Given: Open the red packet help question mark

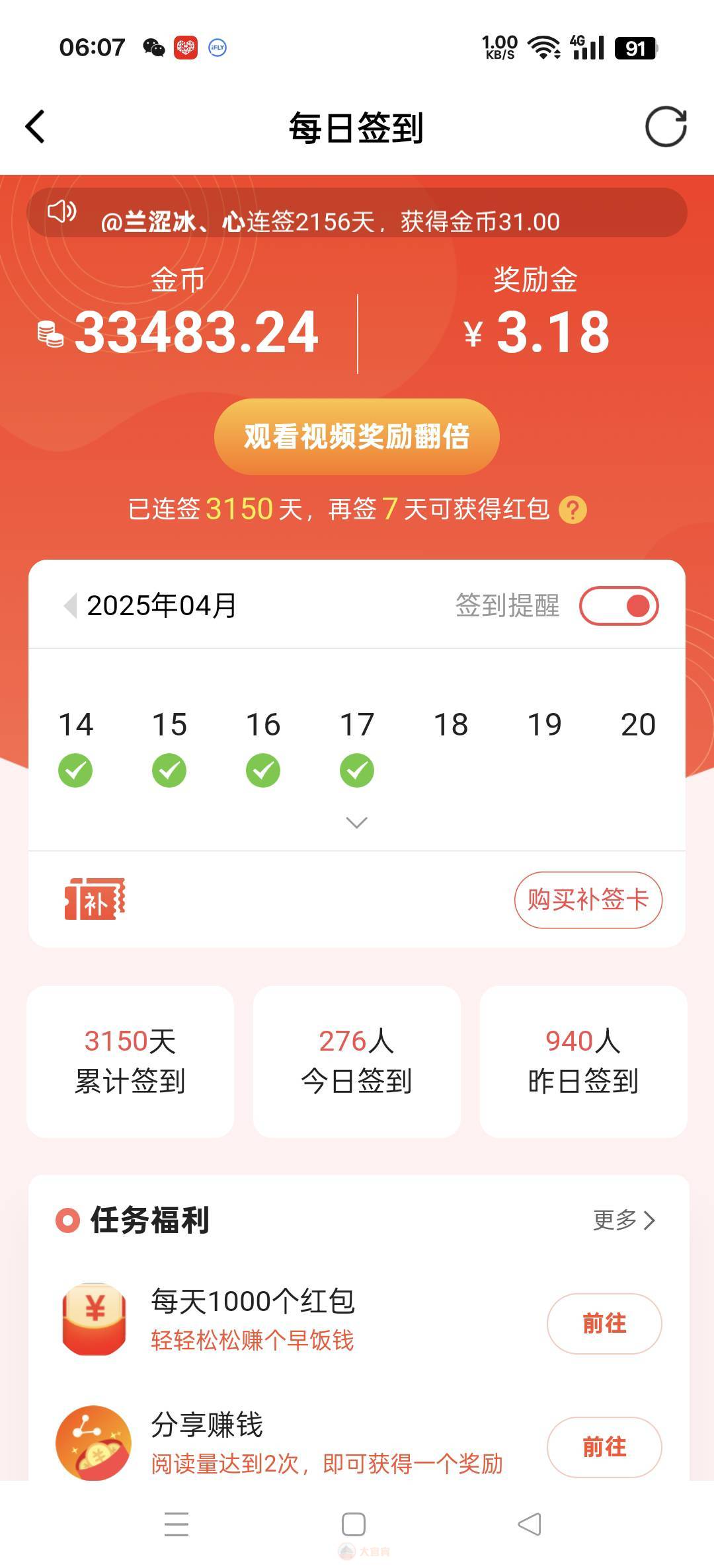Looking at the screenshot, I should 573,510.
